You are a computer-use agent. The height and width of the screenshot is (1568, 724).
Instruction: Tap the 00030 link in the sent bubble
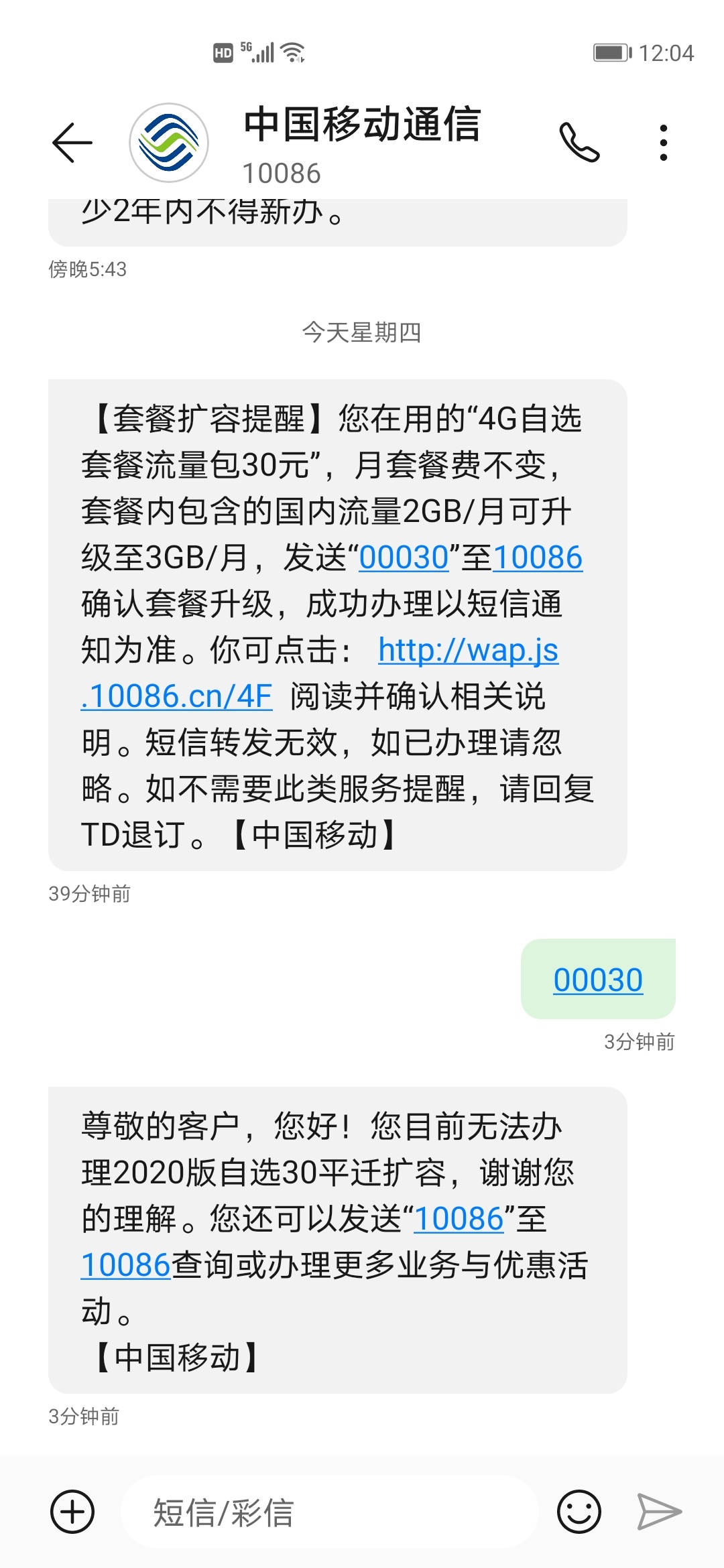coord(598,980)
